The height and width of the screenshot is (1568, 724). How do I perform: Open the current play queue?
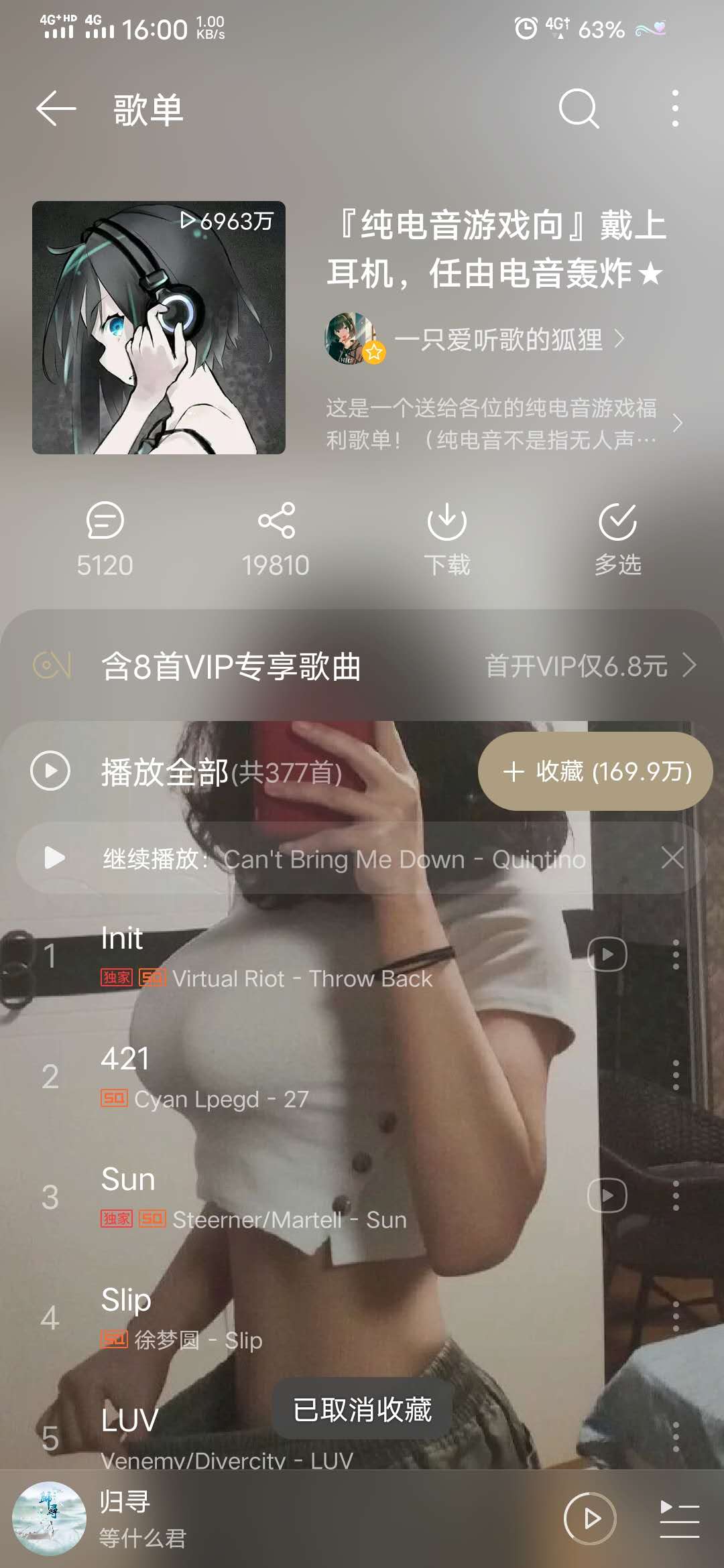[679, 1518]
